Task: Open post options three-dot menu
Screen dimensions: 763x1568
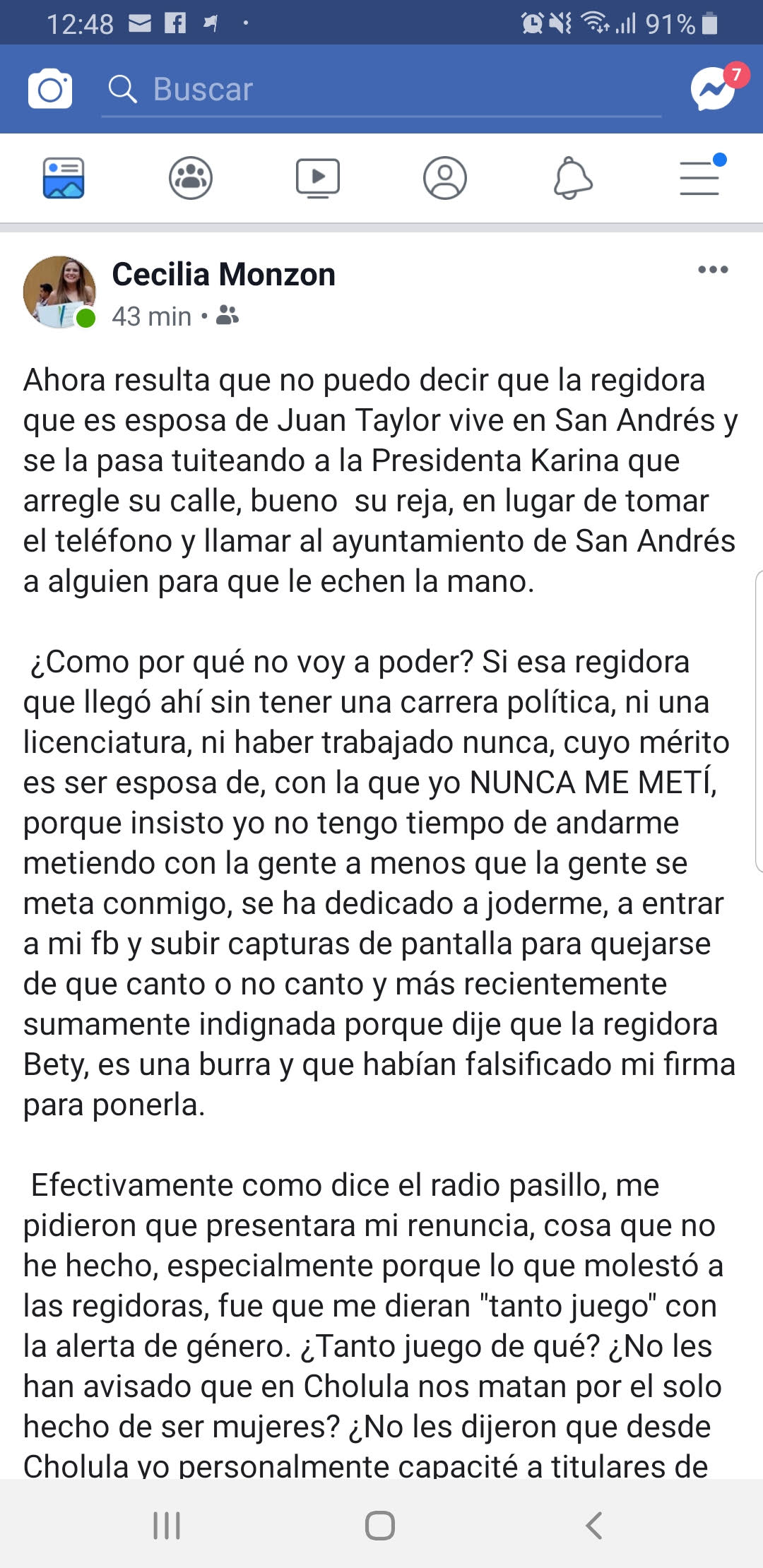Action: 713,270
